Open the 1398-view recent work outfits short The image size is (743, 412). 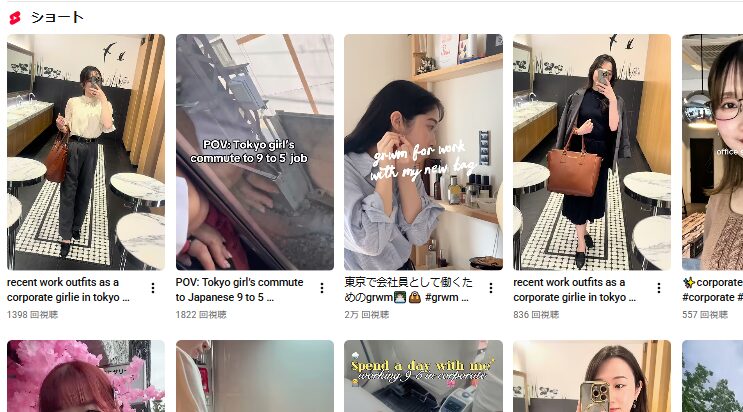[85, 152]
